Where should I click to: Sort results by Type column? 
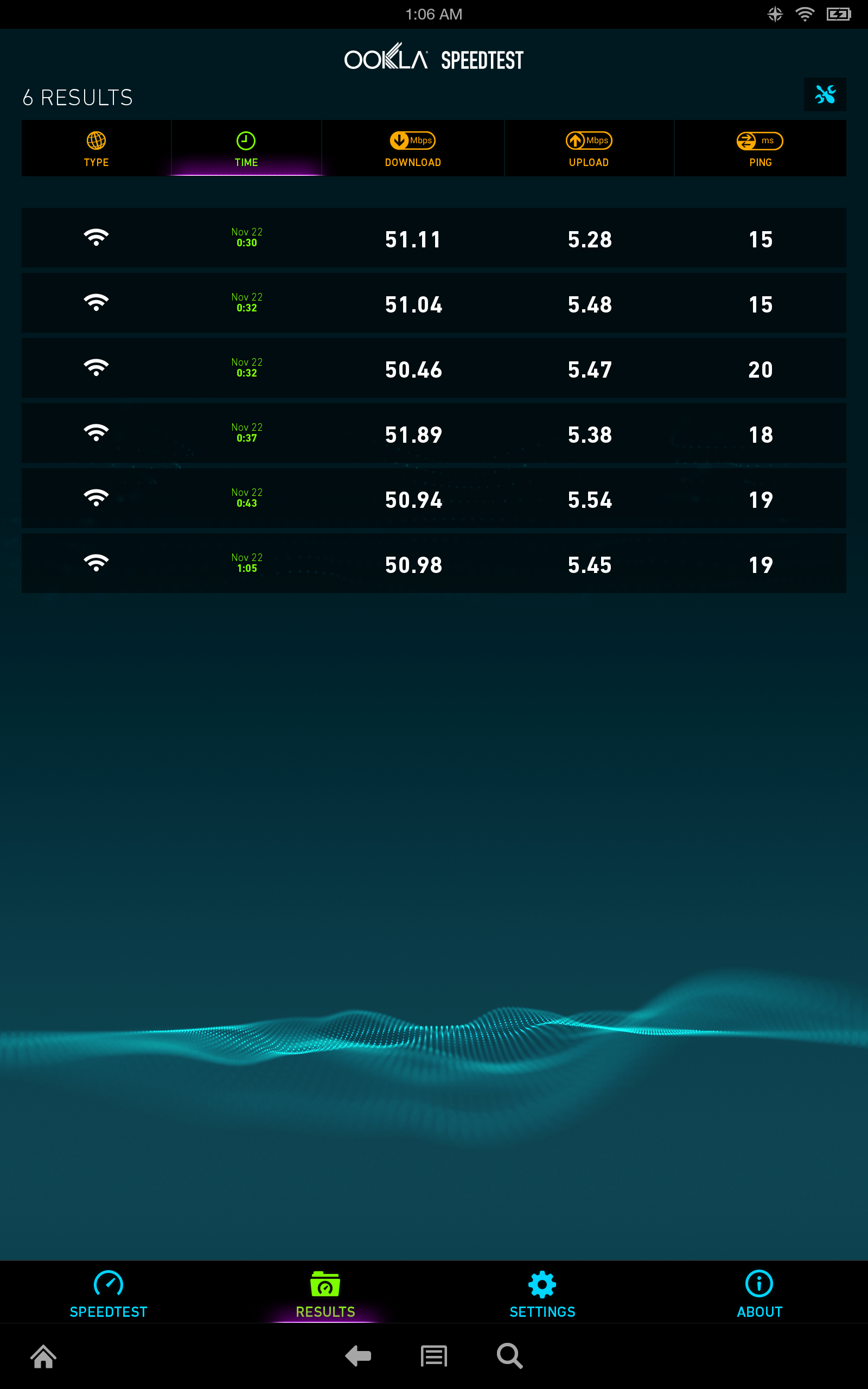pyautogui.click(x=97, y=148)
